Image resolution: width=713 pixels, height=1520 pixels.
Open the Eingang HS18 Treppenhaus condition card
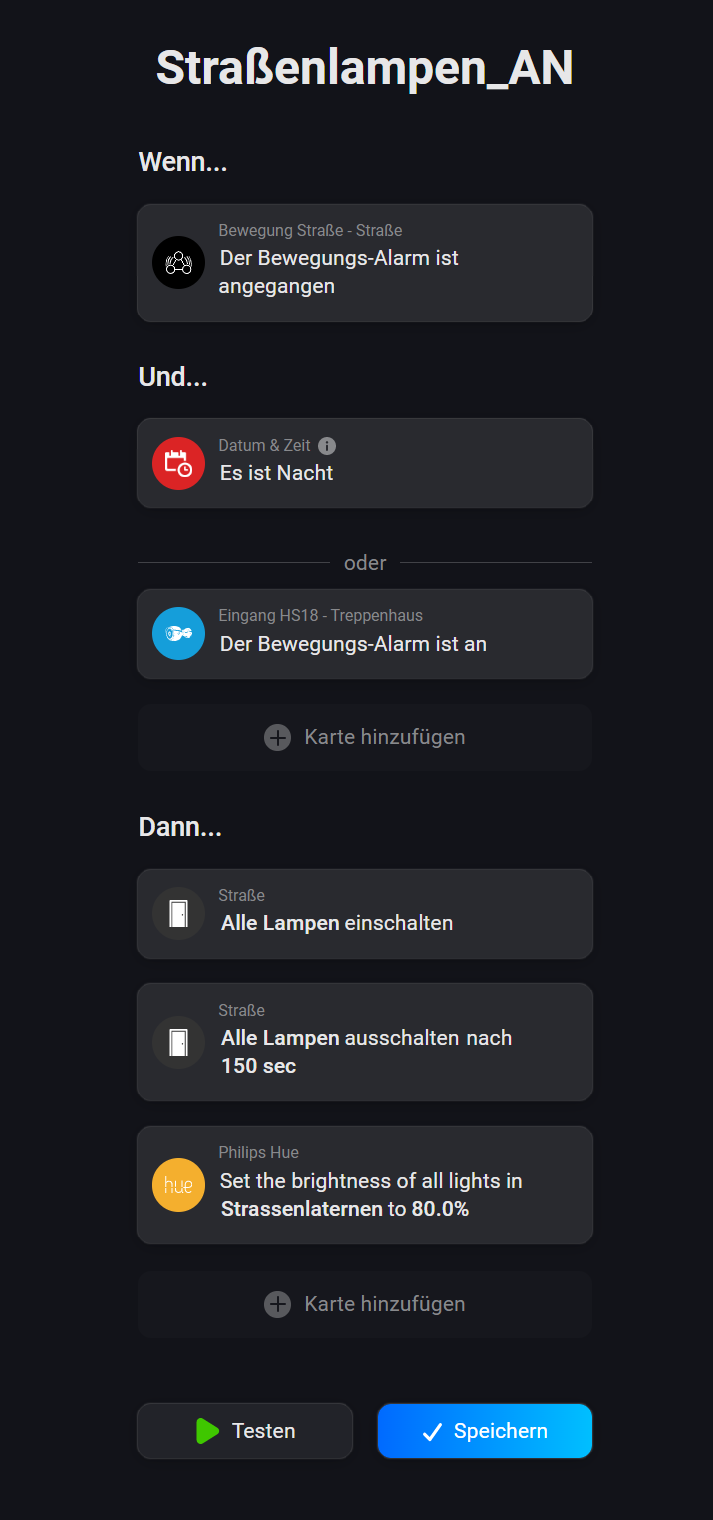click(x=364, y=634)
